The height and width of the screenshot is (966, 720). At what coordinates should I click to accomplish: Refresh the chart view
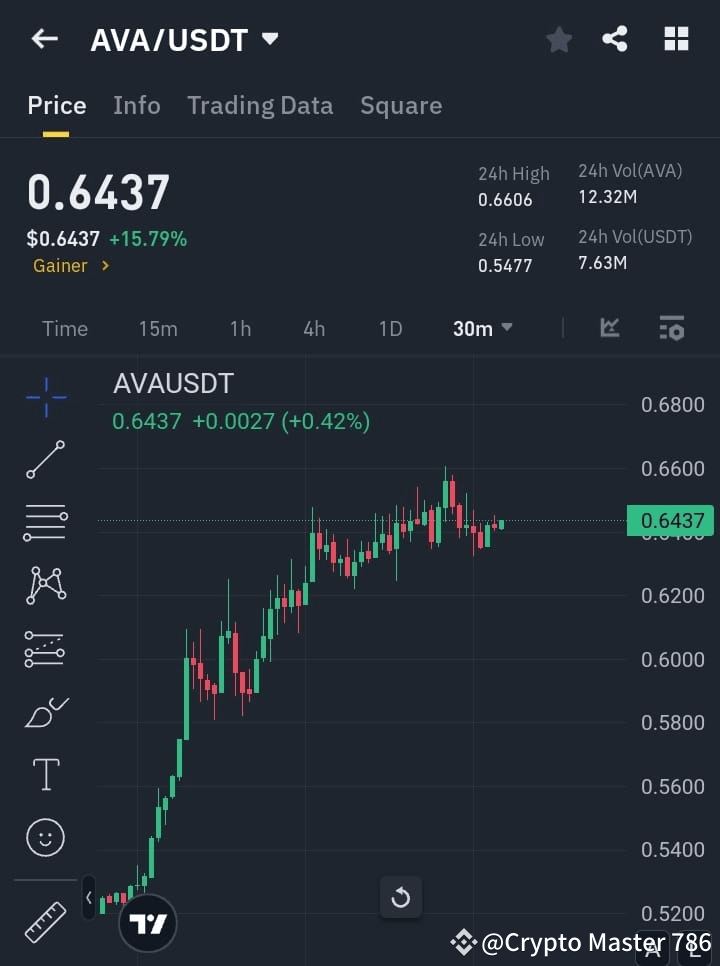pyautogui.click(x=401, y=897)
